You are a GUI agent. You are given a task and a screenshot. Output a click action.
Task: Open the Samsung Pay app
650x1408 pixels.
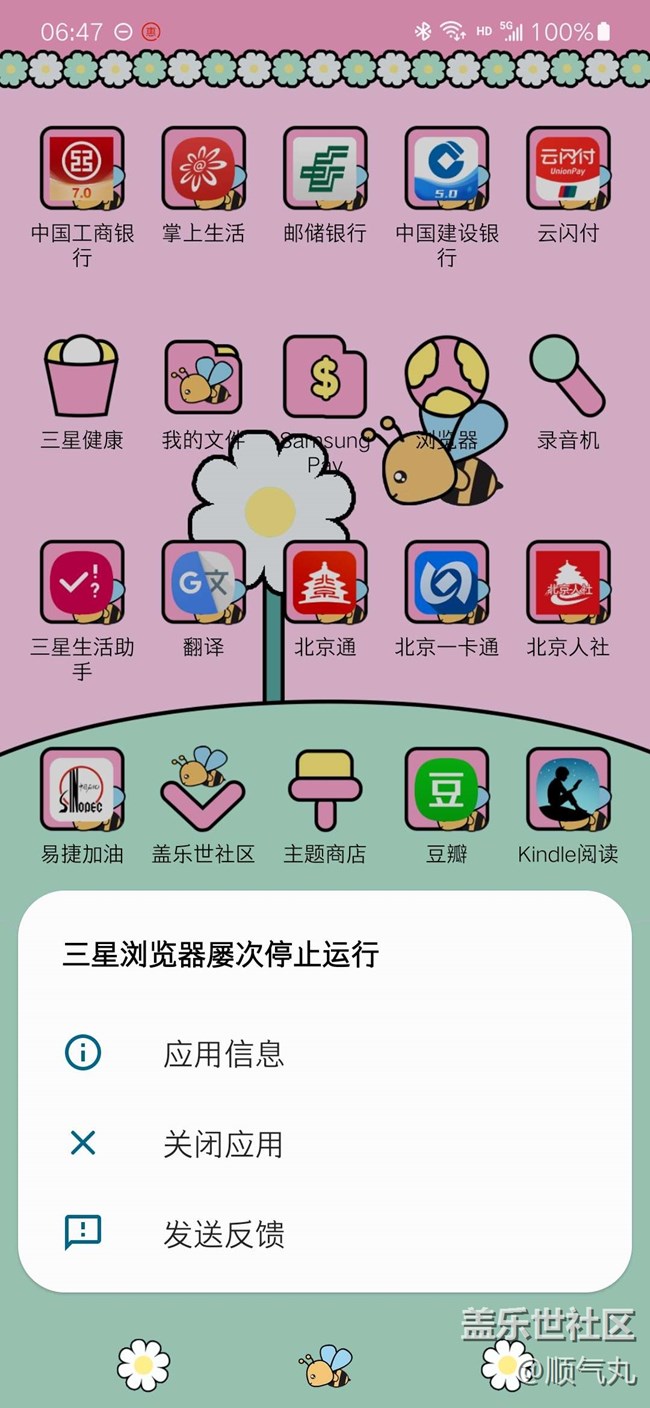(325, 377)
